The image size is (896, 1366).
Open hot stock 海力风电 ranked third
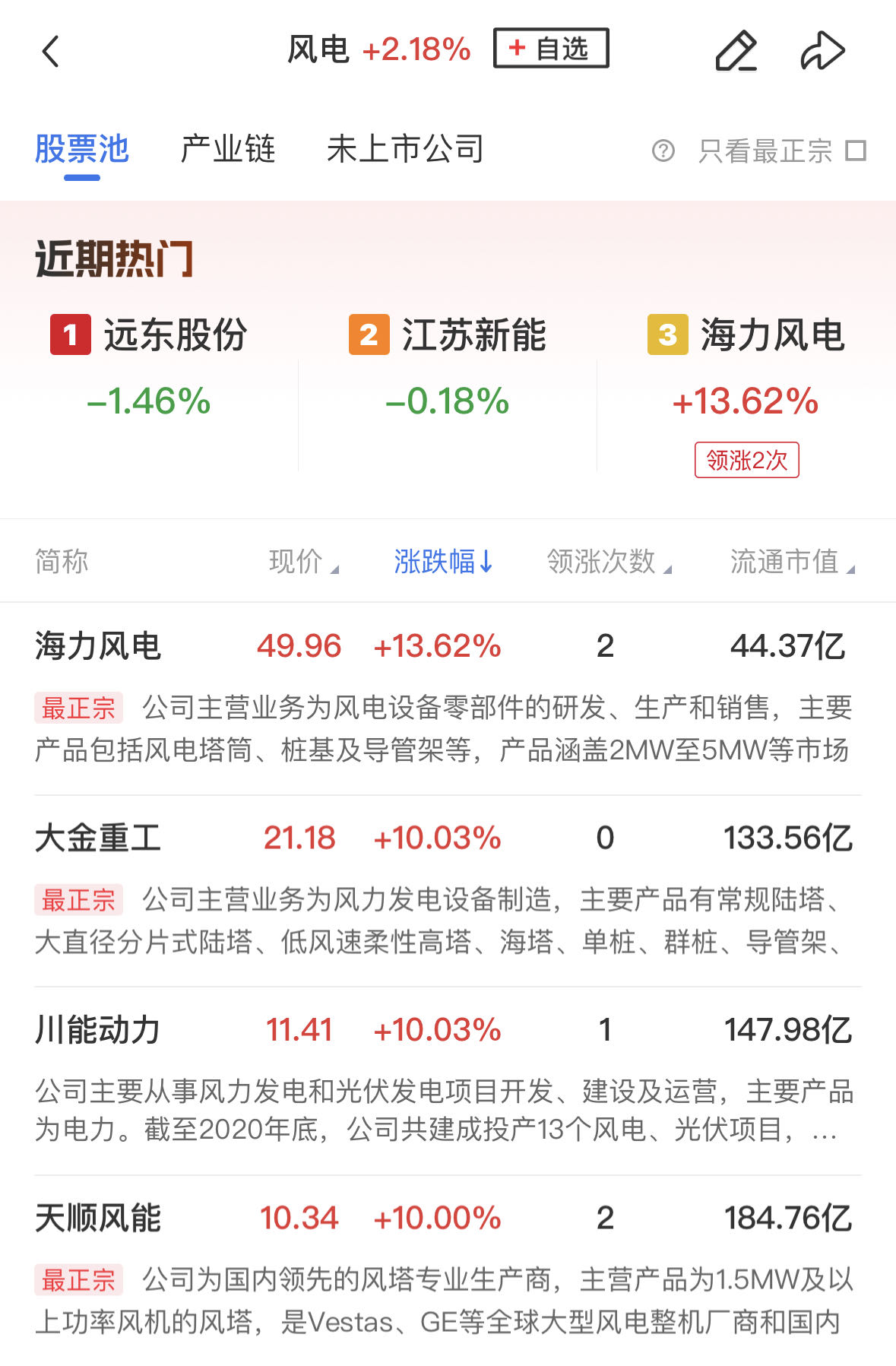click(x=746, y=365)
